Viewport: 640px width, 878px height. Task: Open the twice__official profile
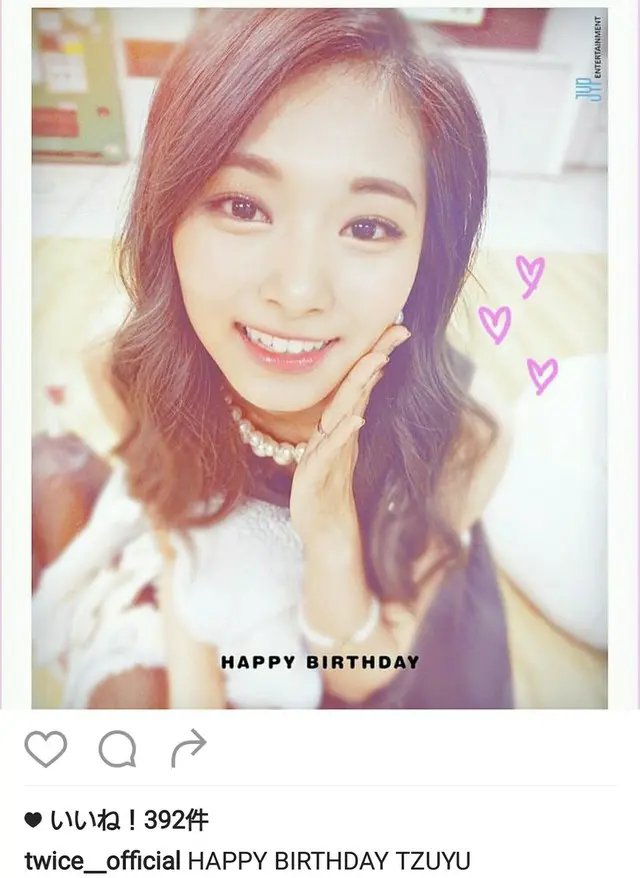[x=102, y=860]
